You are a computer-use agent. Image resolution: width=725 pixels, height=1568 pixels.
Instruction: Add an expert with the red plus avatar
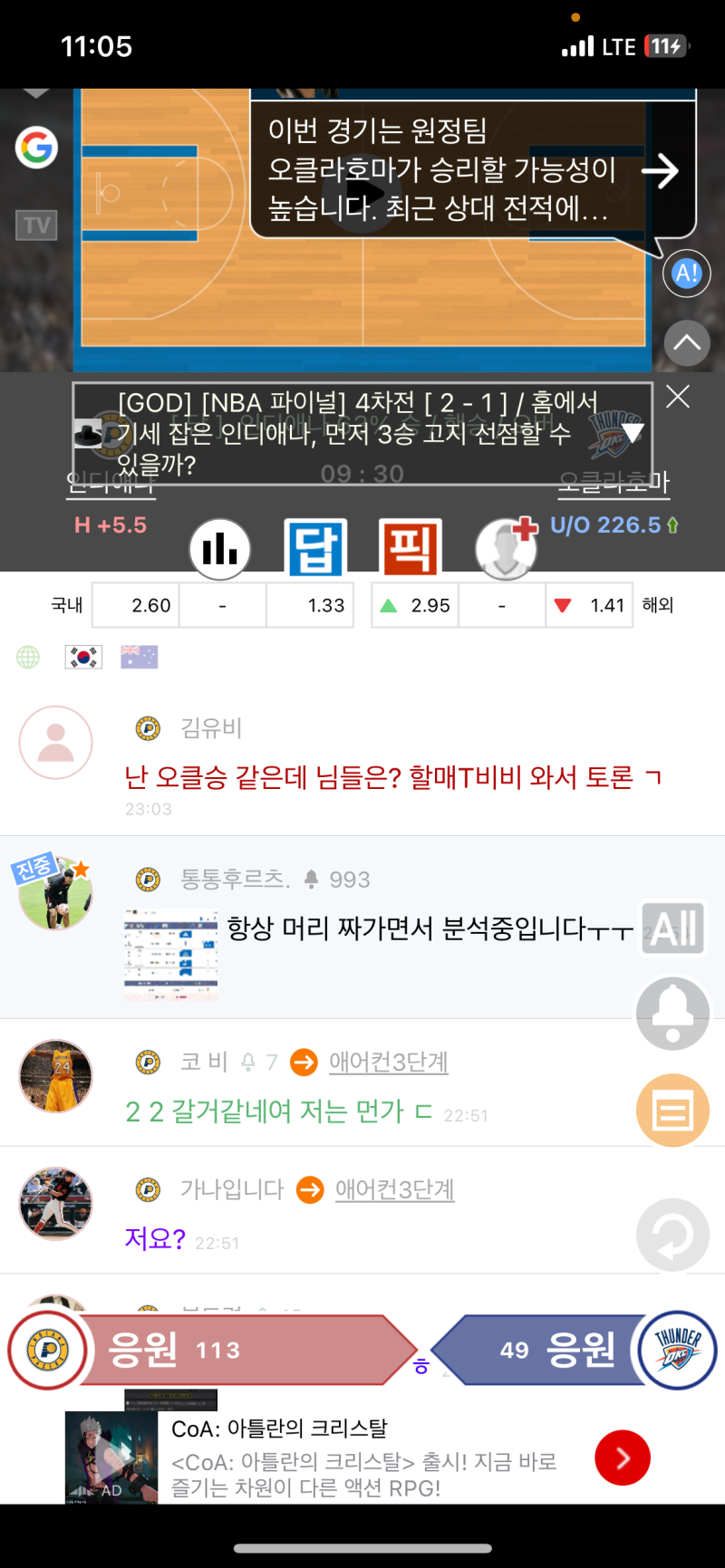tap(506, 549)
